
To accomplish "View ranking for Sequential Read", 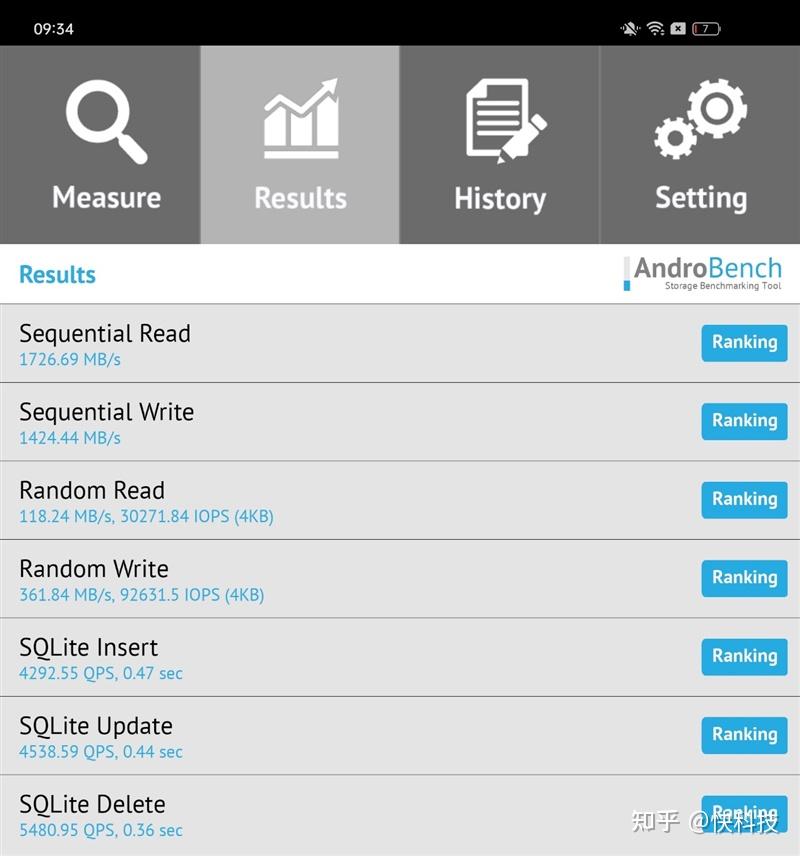I will point(744,343).
